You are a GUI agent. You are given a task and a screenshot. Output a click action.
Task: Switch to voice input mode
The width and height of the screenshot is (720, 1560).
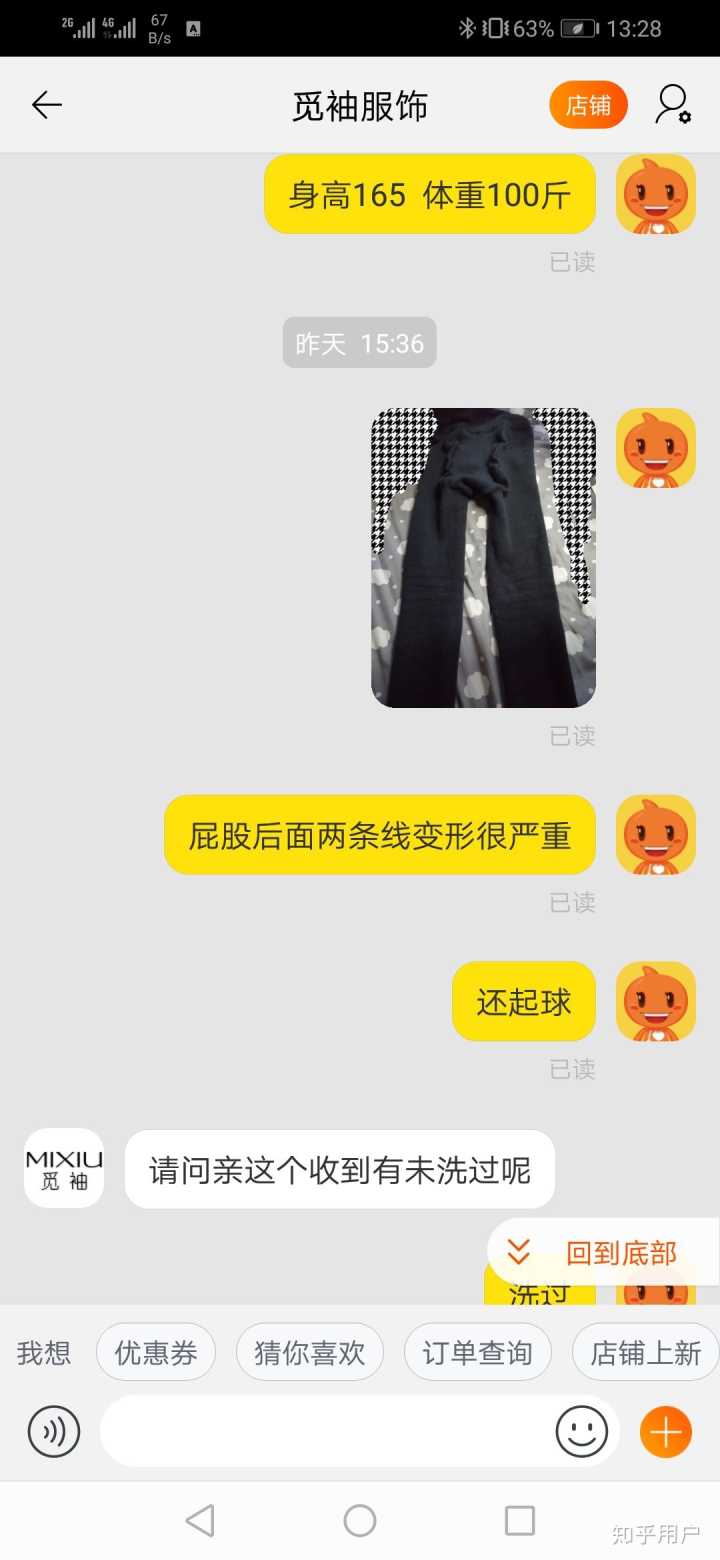pos(54,1431)
